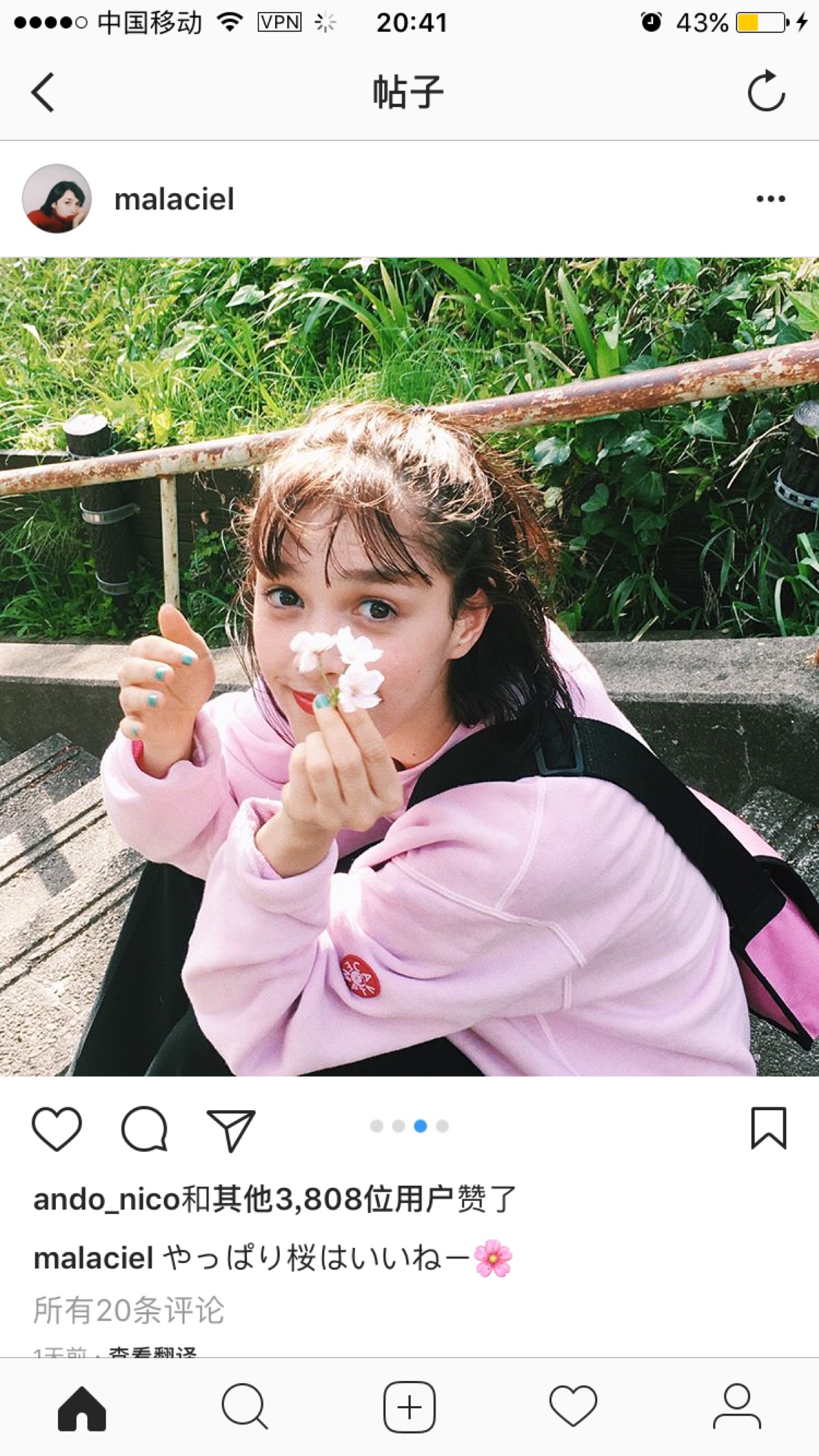Screen dimensions: 819x1456
Task: Share the post via paper plane icon
Action: 231,1129
